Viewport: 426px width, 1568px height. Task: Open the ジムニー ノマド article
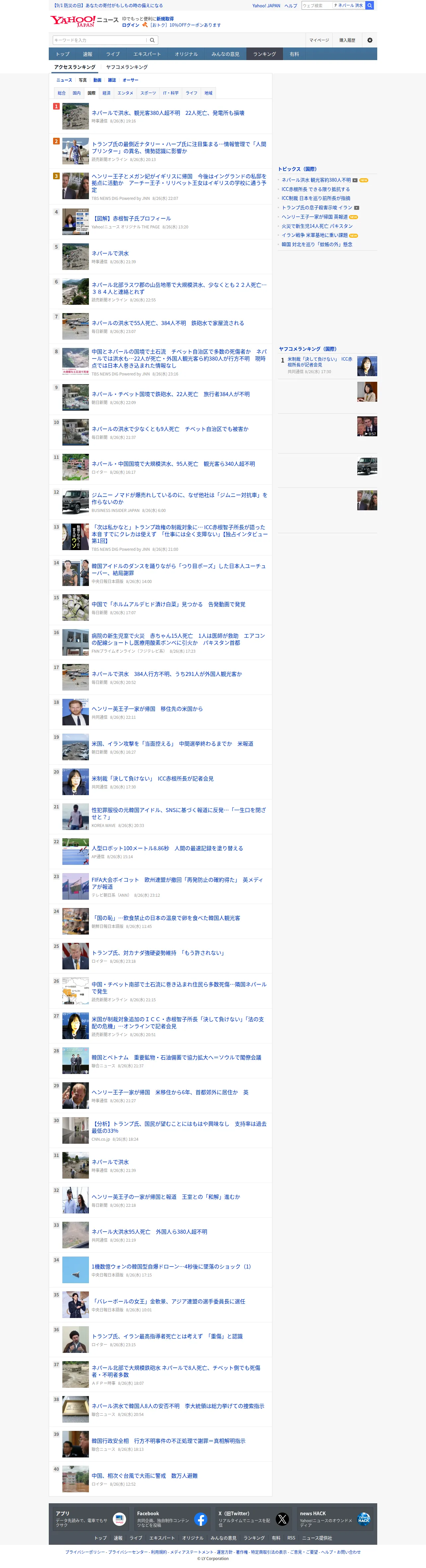[179, 499]
